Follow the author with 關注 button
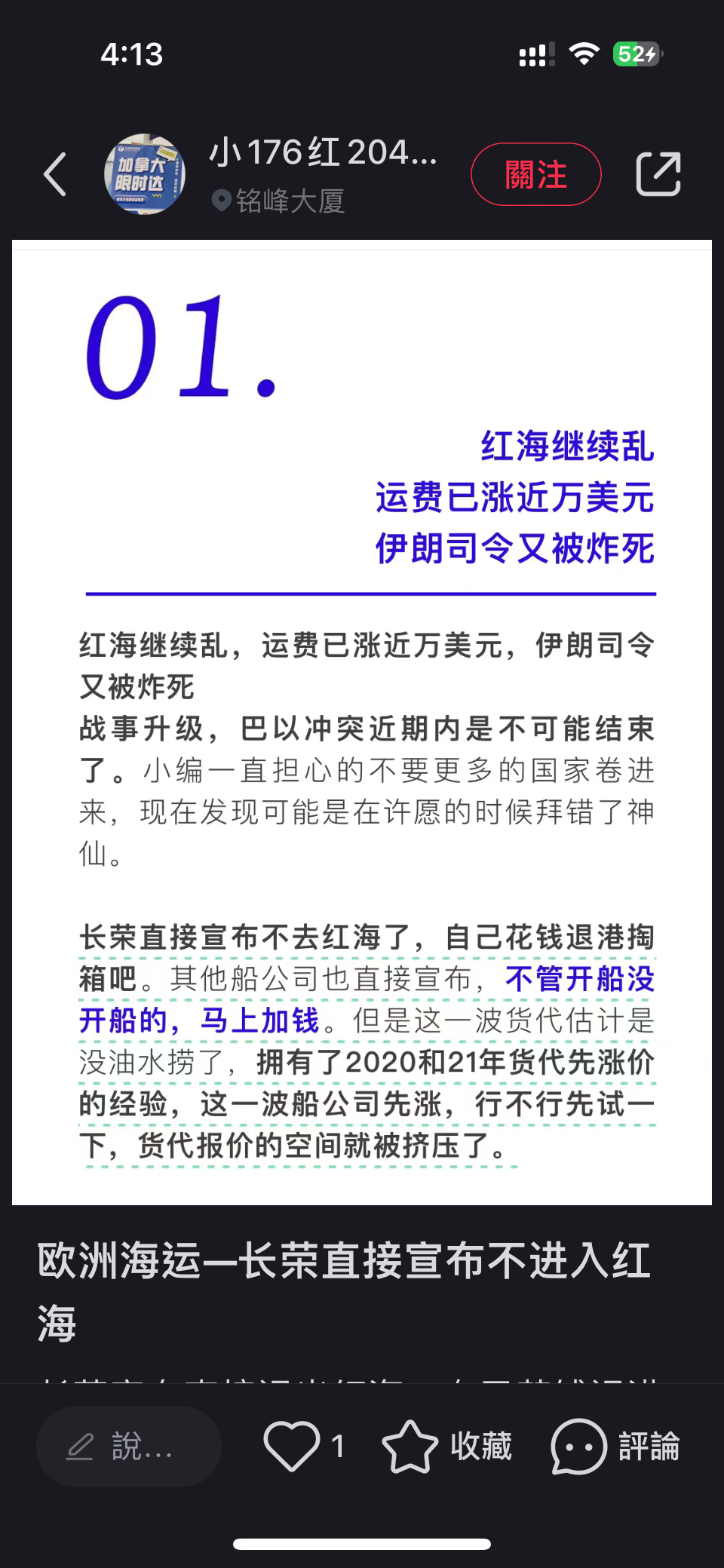Image resolution: width=724 pixels, height=1568 pixels. coord(536,174)
